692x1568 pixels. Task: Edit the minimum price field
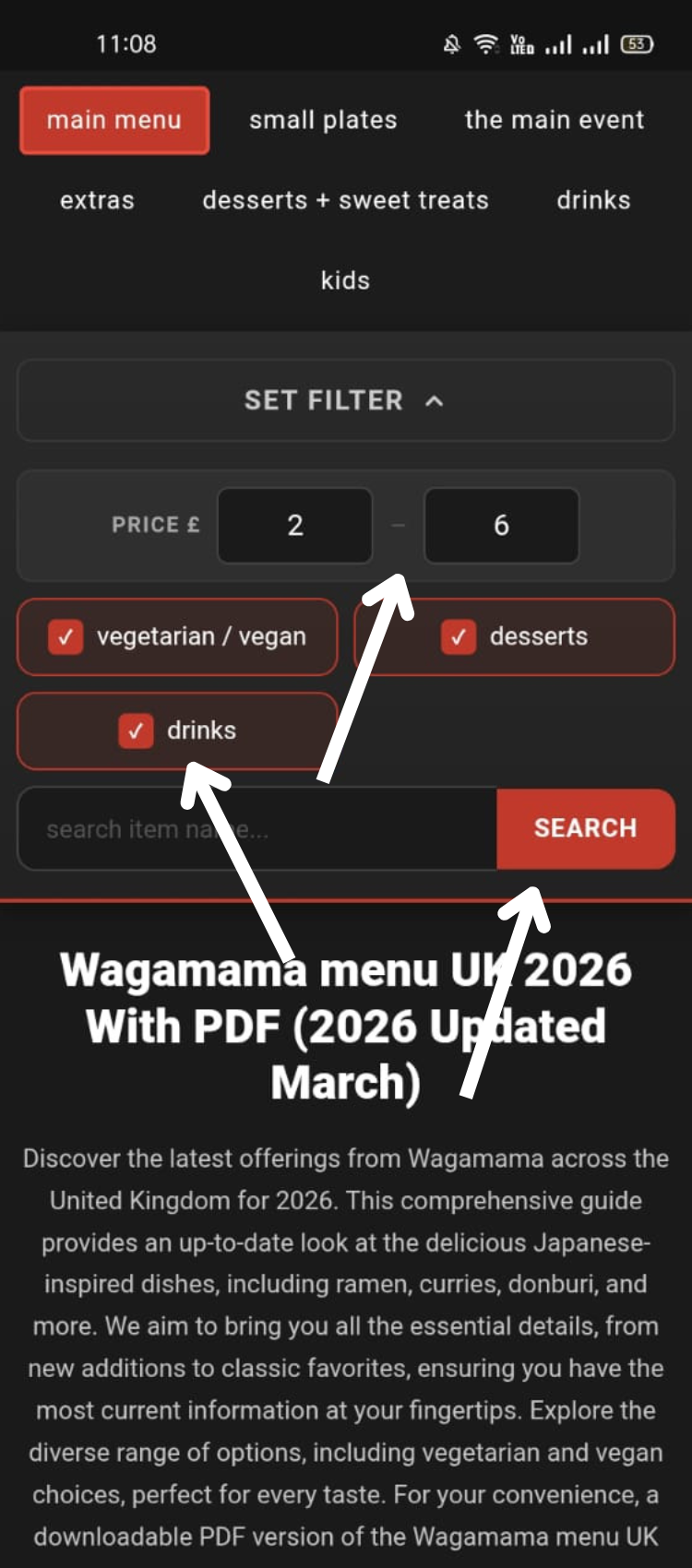pyautogui.click(x=295, y=526)
